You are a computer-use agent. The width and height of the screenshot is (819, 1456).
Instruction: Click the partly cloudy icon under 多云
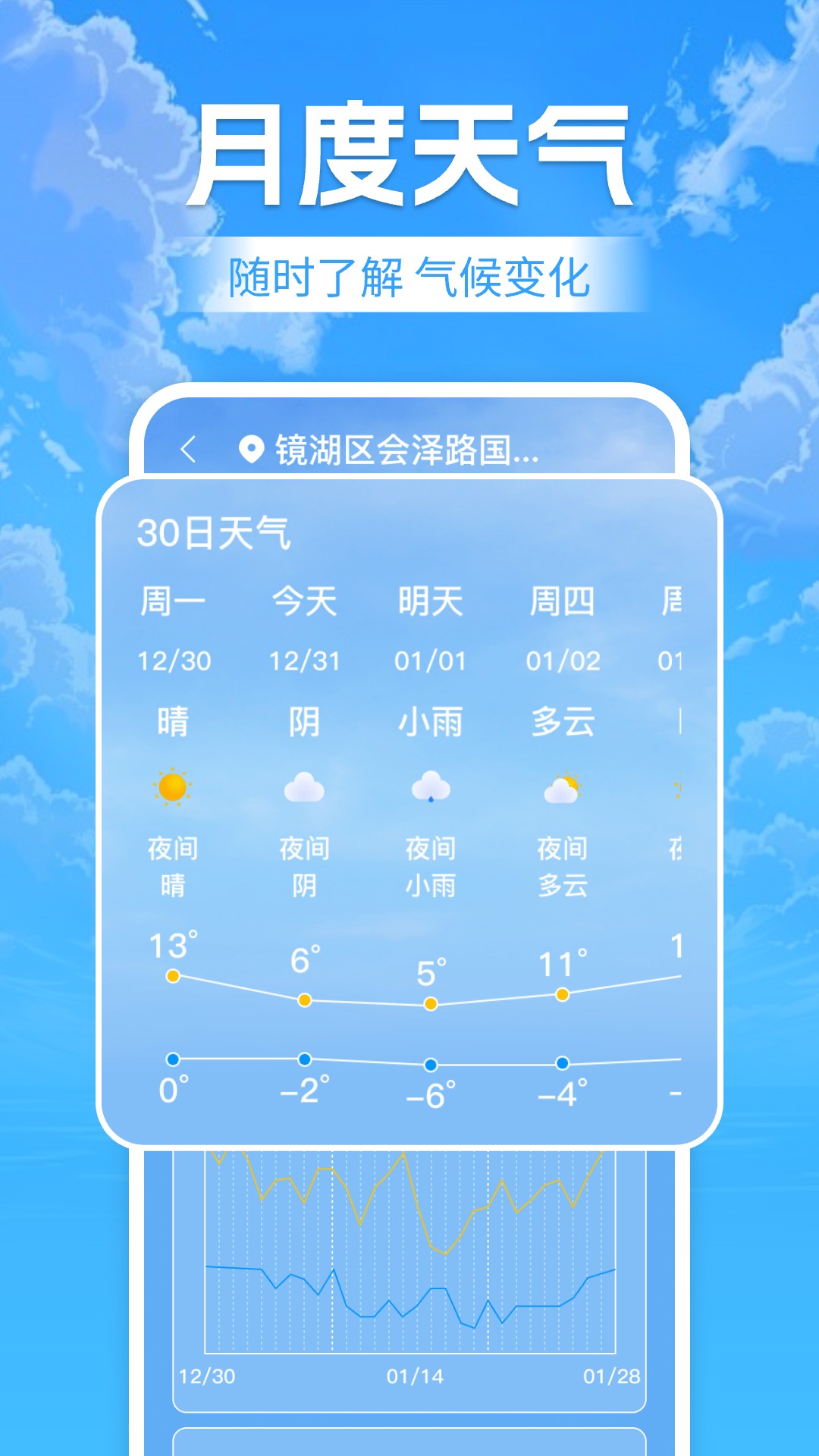coord(562,789)
